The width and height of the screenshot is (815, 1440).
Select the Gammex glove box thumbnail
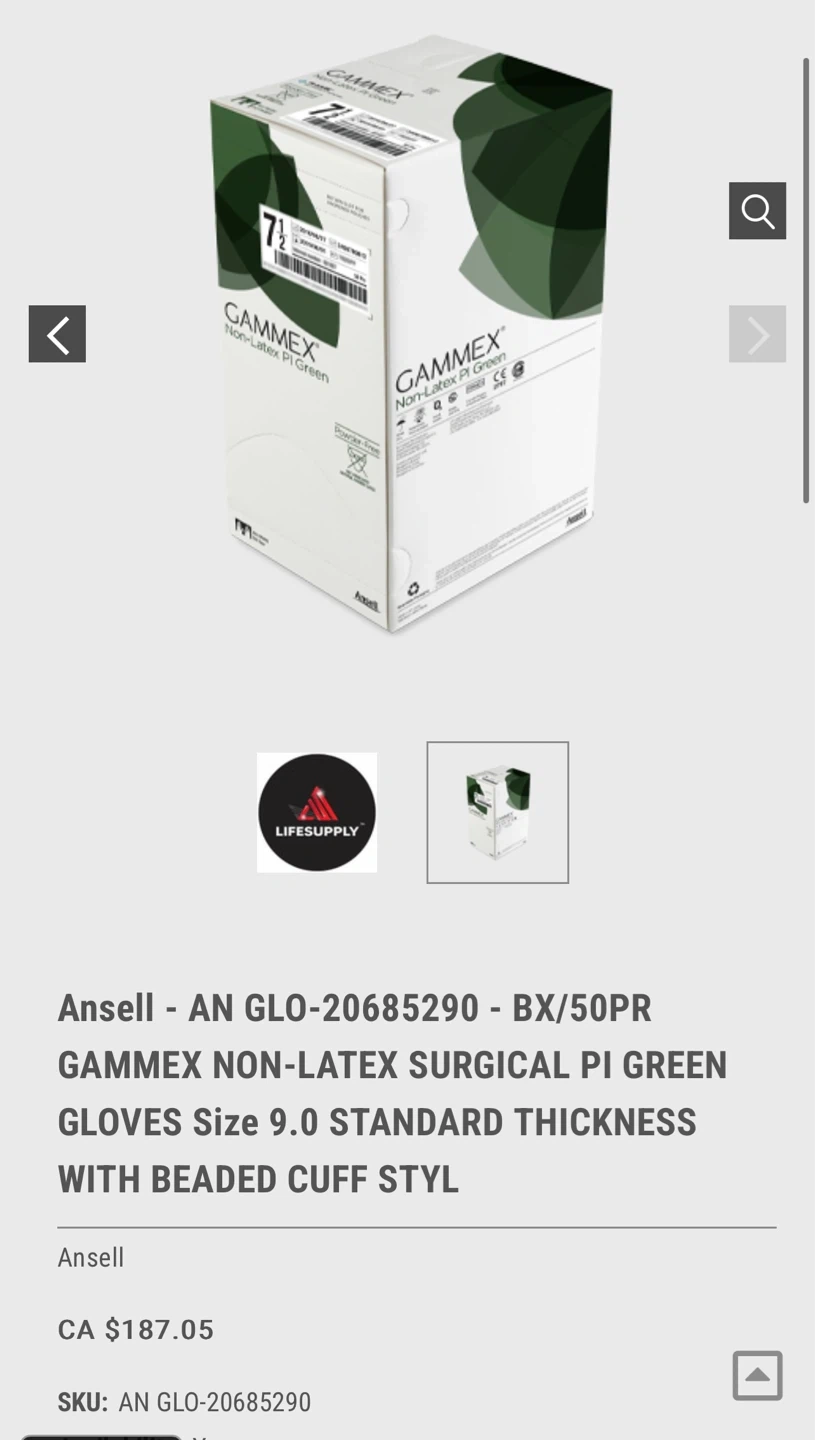click(497, 812)
